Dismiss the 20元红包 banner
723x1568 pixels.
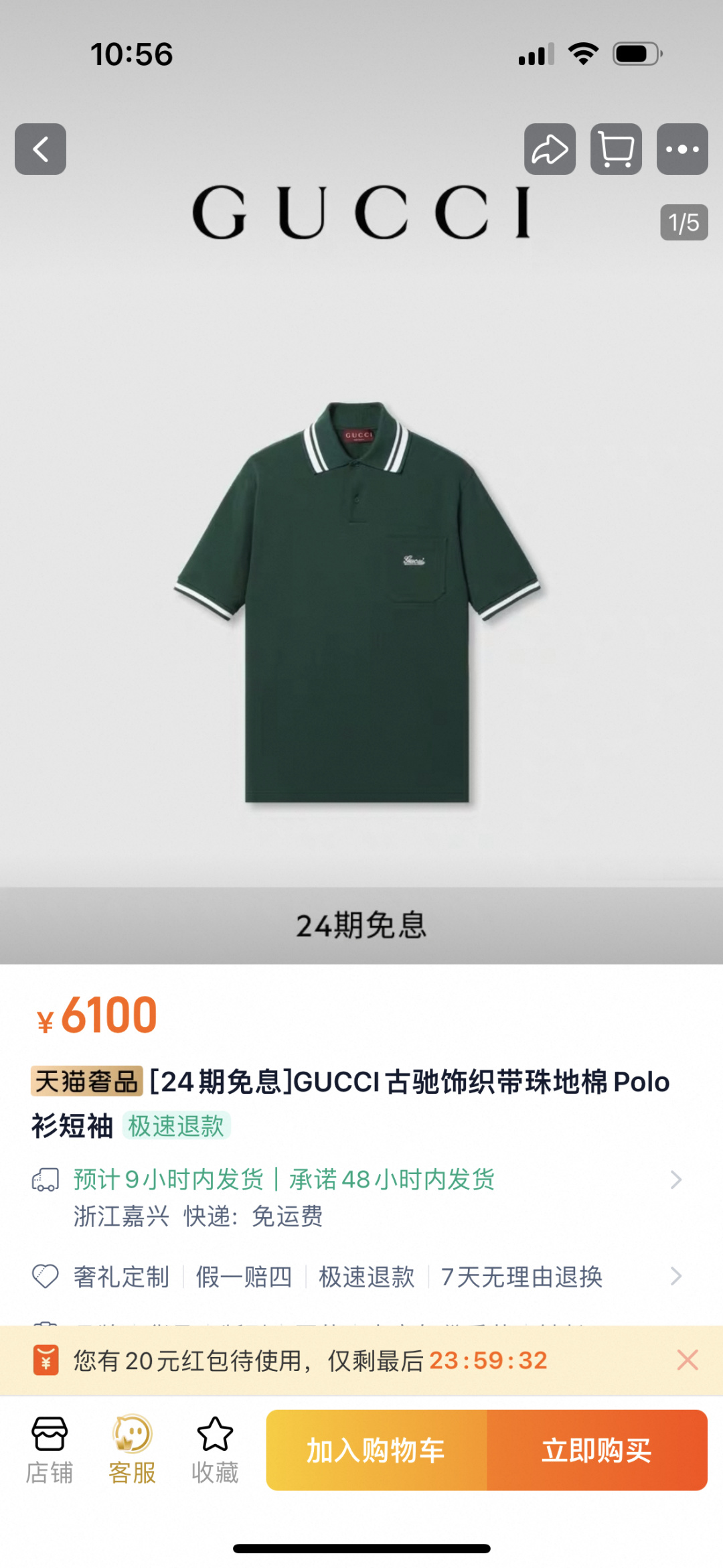click(688, 1360)
